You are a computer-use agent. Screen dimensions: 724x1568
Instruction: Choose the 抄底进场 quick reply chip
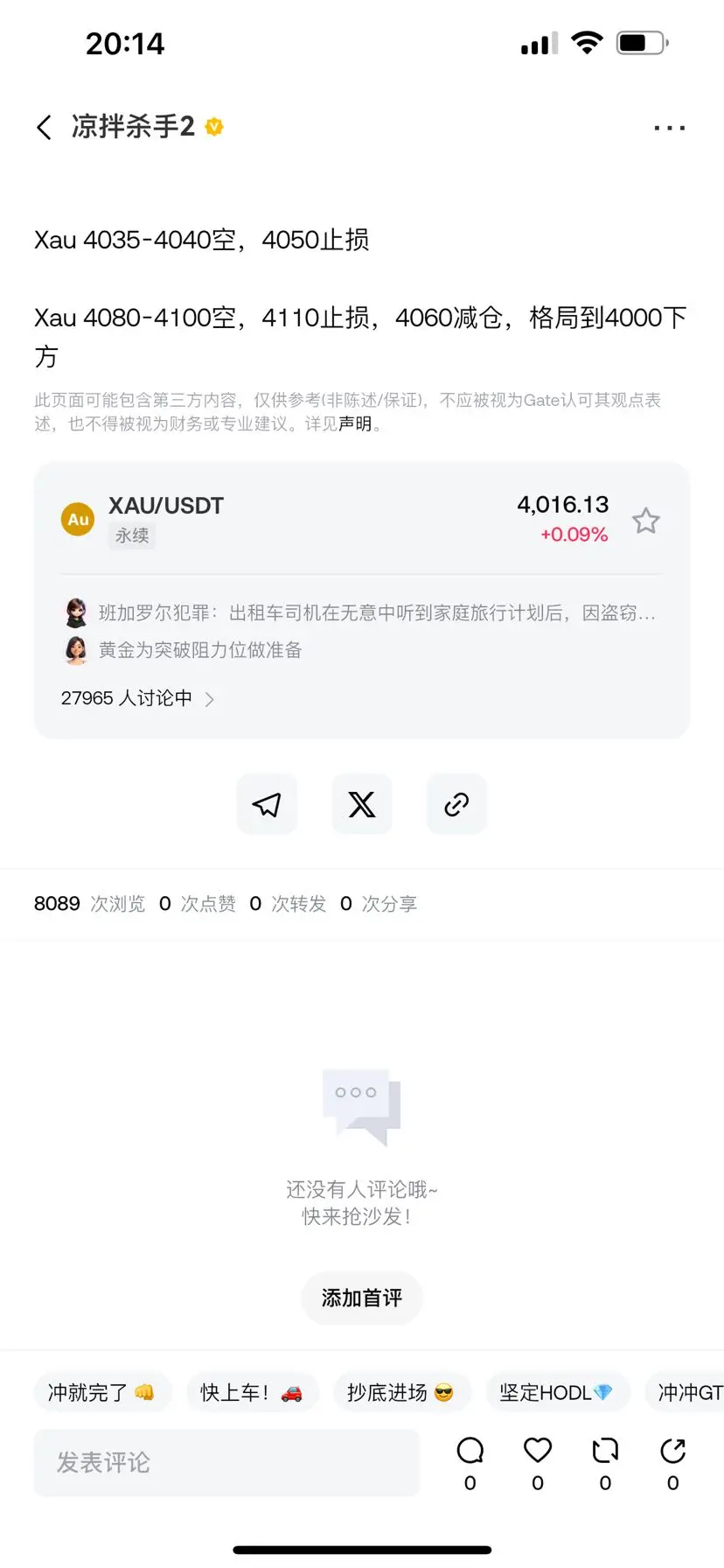pos(401,1392)
